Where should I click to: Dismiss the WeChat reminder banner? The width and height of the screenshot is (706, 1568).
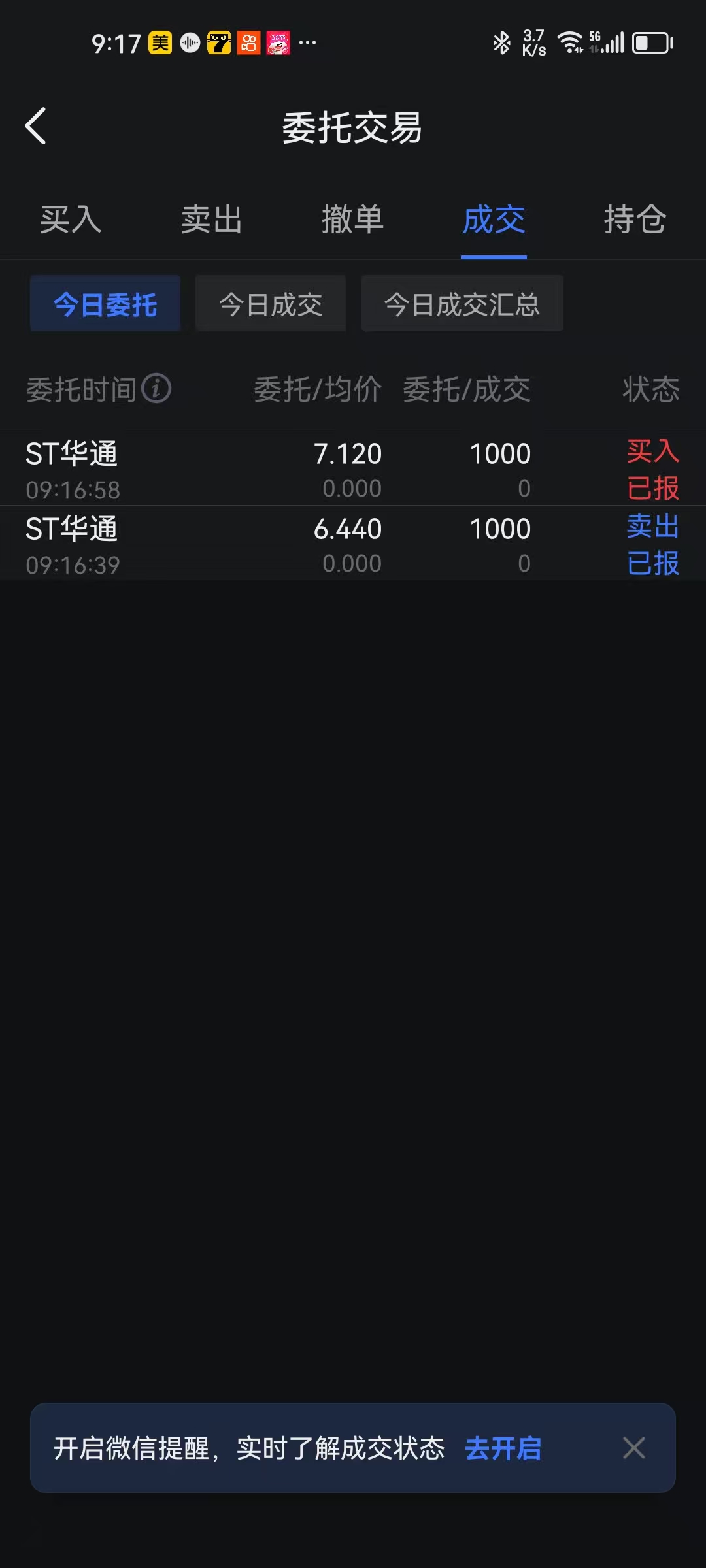[x=633, y=1448]
